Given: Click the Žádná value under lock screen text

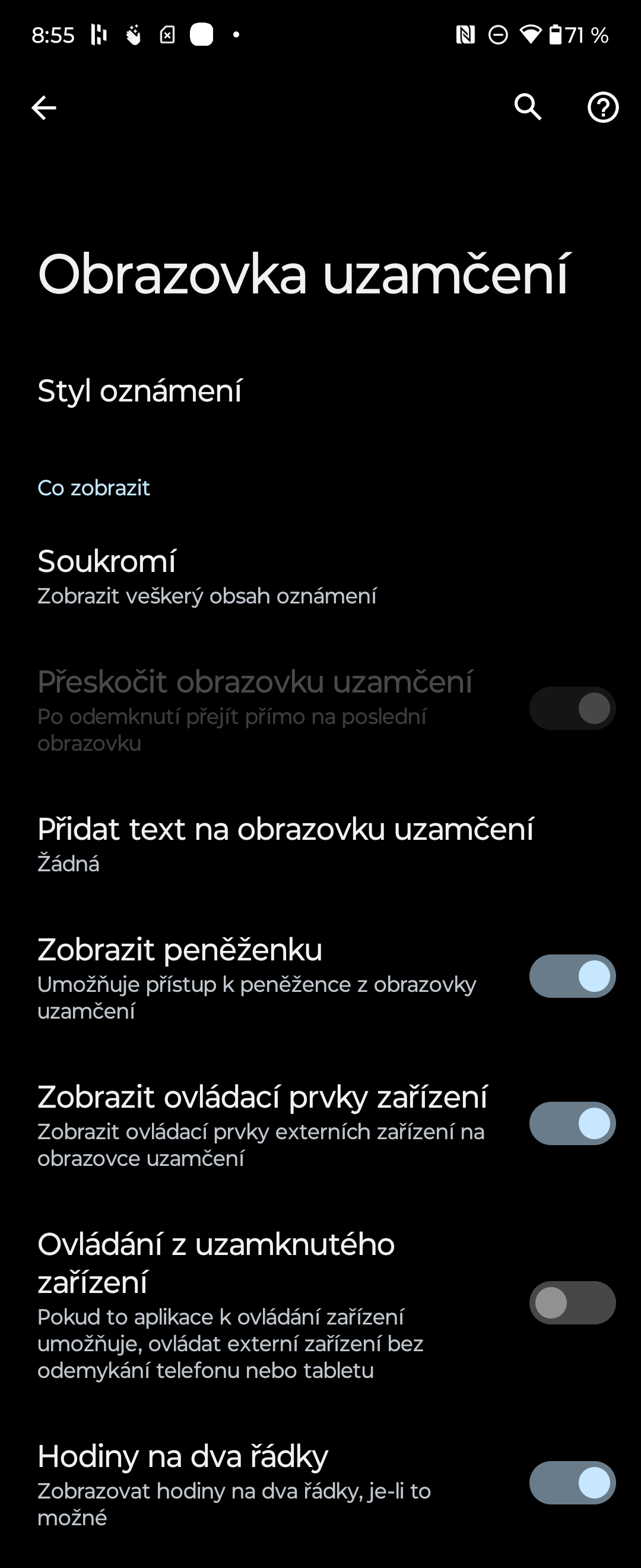Looking at the screenshot, I should [x=69, y=864].
